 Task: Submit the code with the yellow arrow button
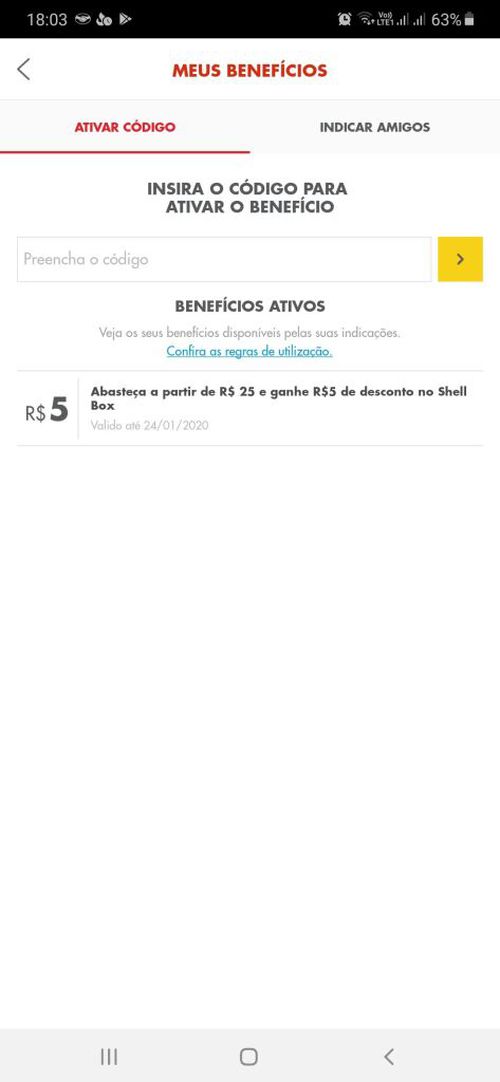pyautogui.click(x=460, y=259)
